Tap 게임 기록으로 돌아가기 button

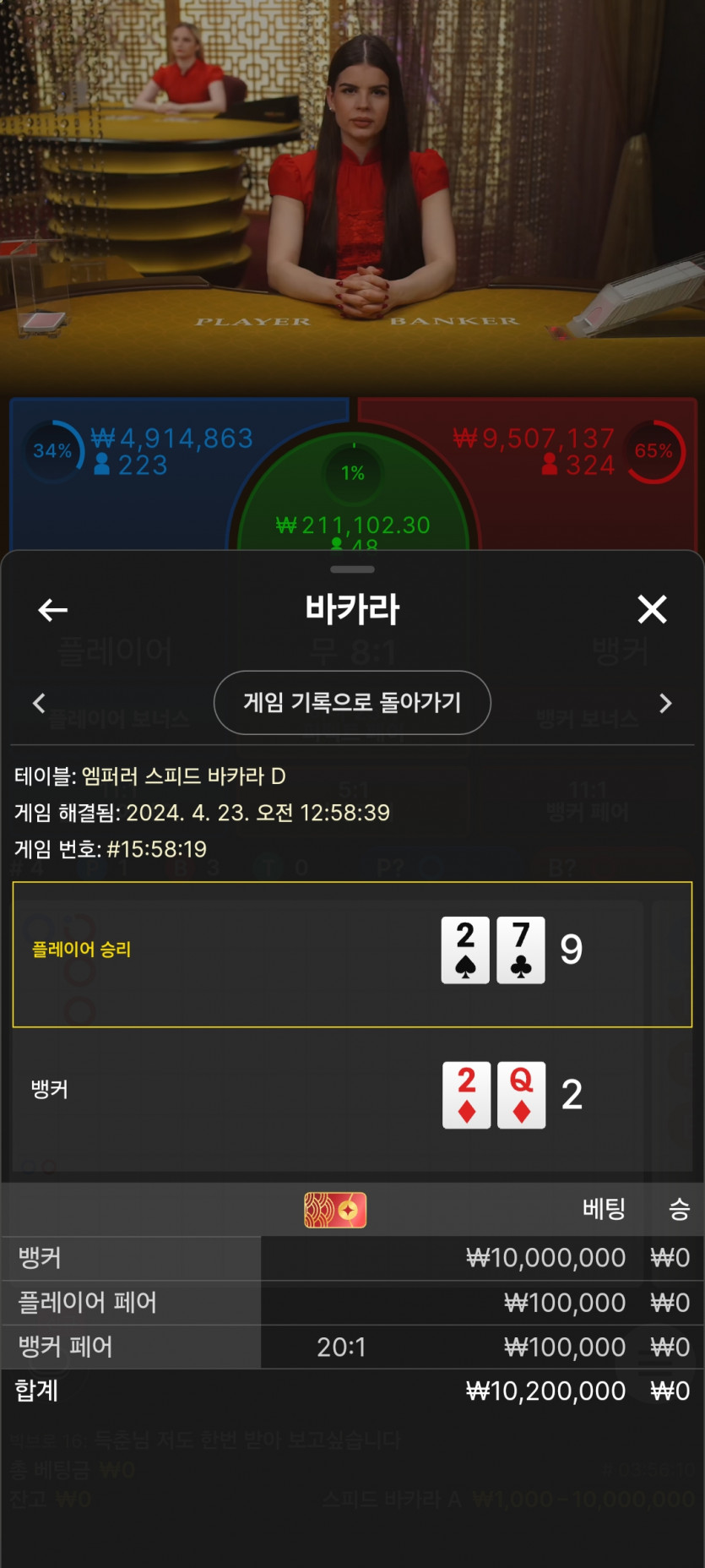(352, 702)
